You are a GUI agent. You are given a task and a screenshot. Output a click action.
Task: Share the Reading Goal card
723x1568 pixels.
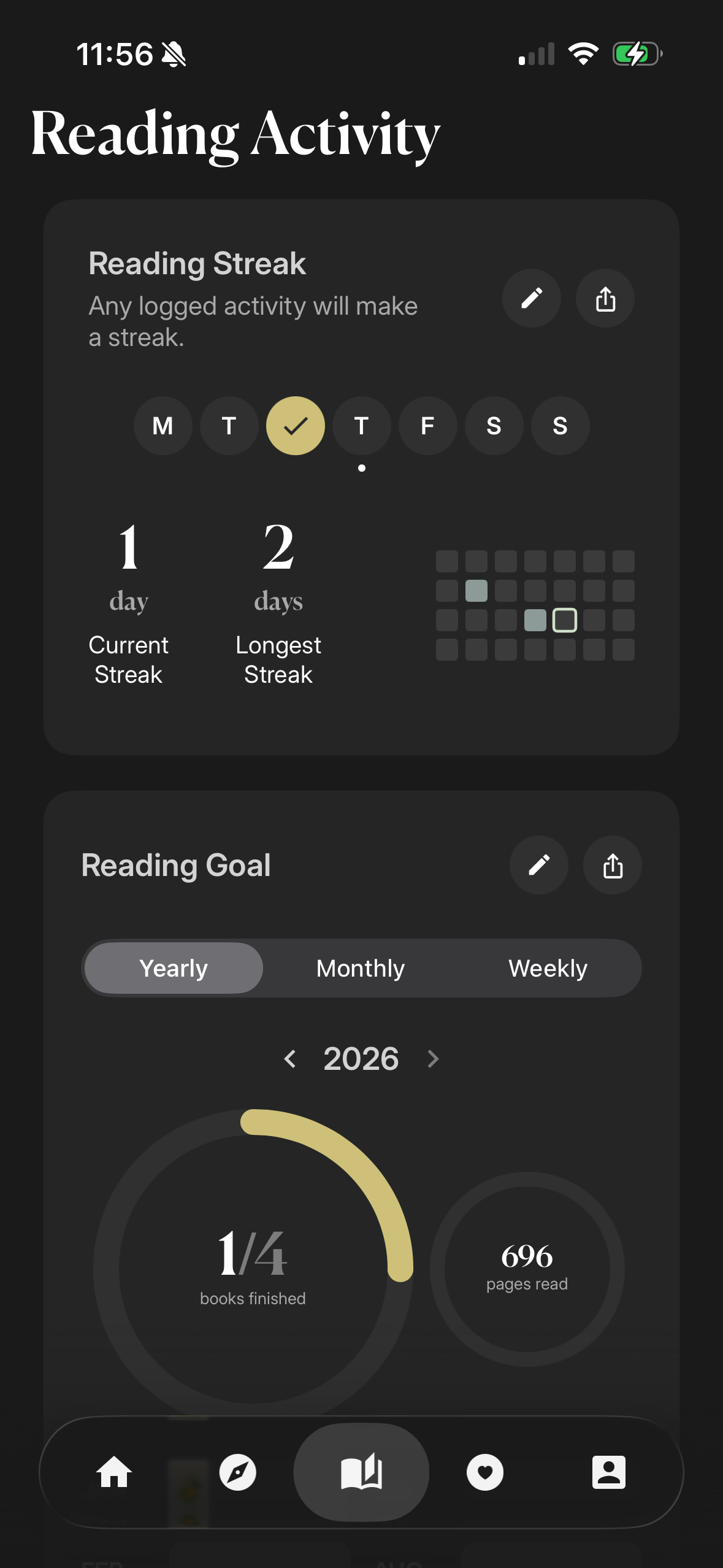click(x=612, y=865)
